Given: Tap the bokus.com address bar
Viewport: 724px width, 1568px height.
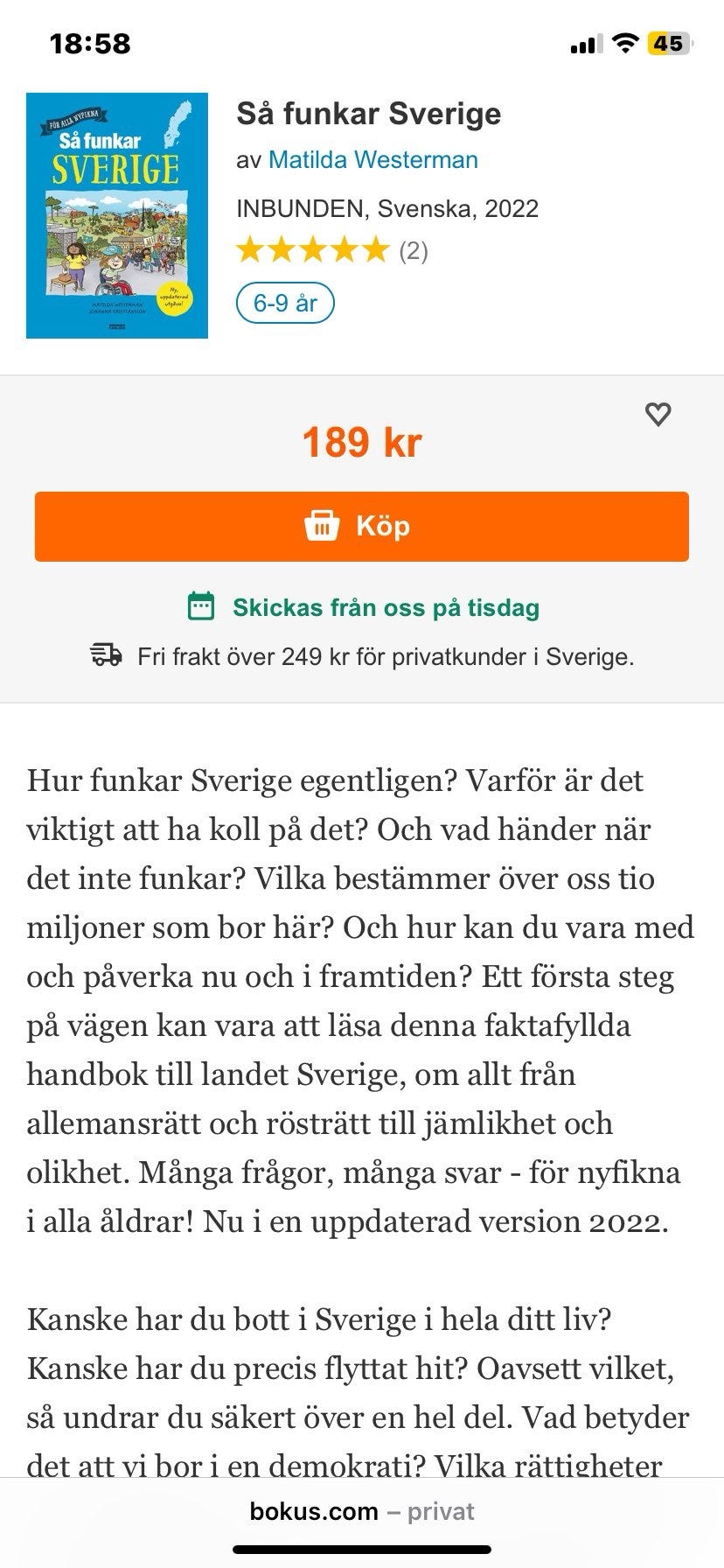Looking at the screenshot, I should click(362, 1511).
